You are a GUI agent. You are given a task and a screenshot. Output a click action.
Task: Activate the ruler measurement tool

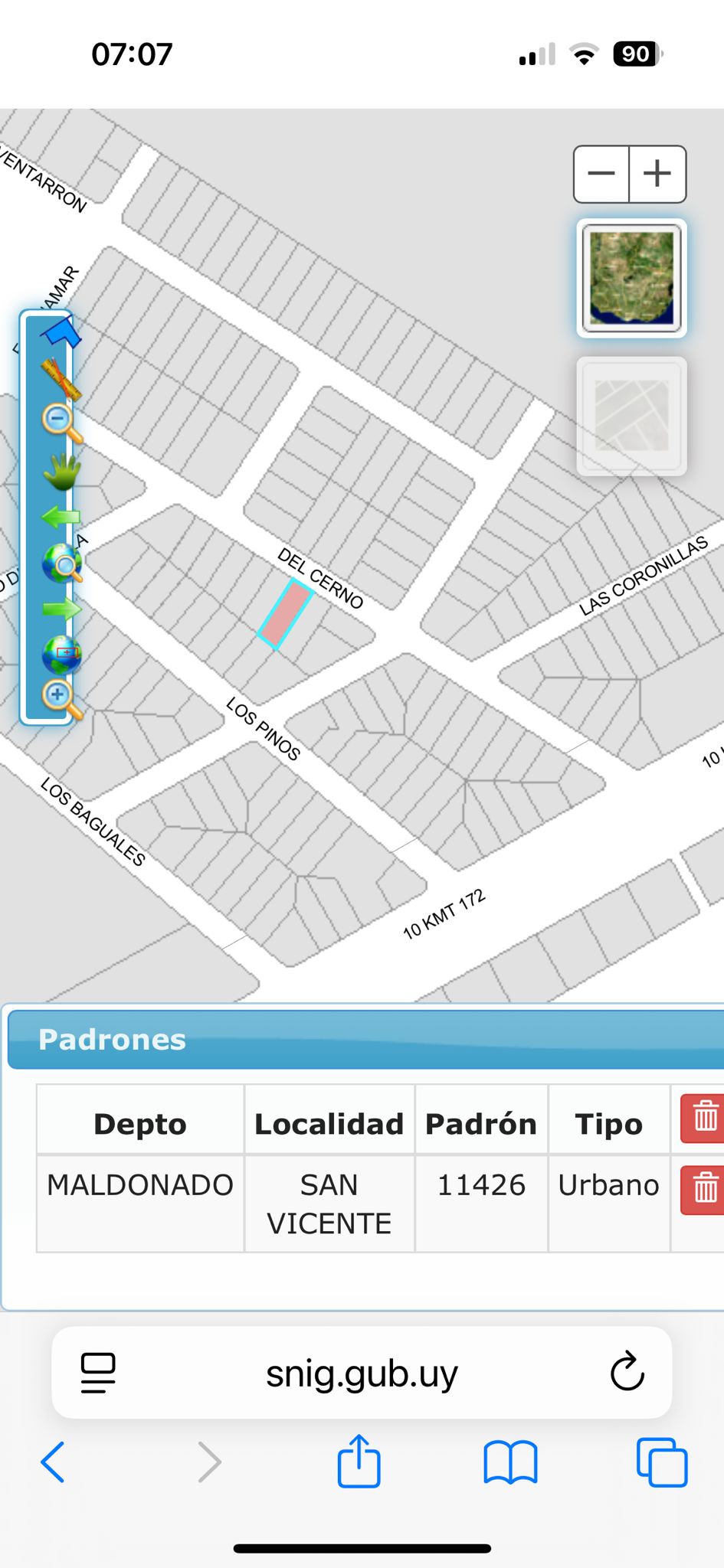click(61, 379)
